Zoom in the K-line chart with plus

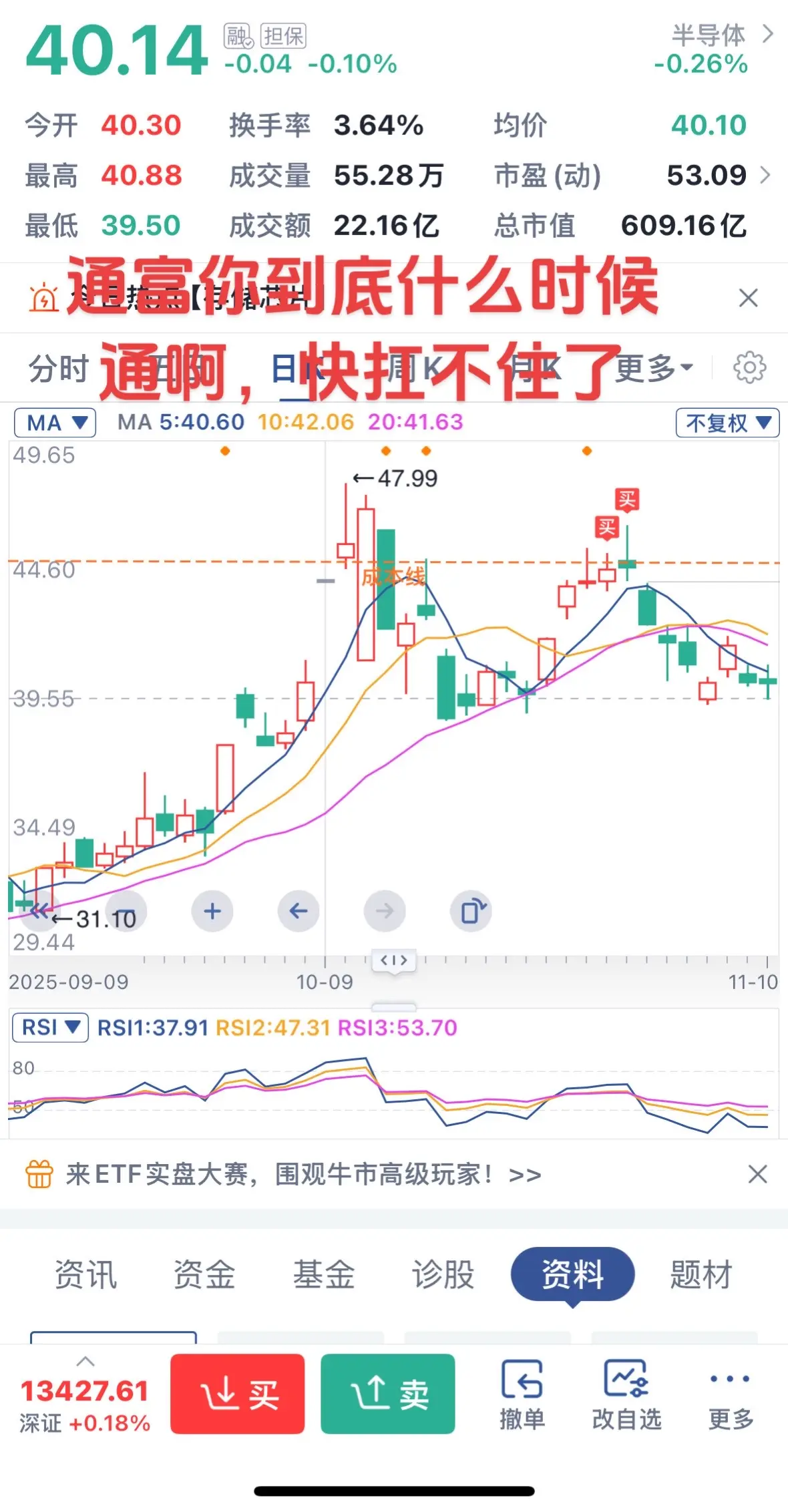point(212,911)
